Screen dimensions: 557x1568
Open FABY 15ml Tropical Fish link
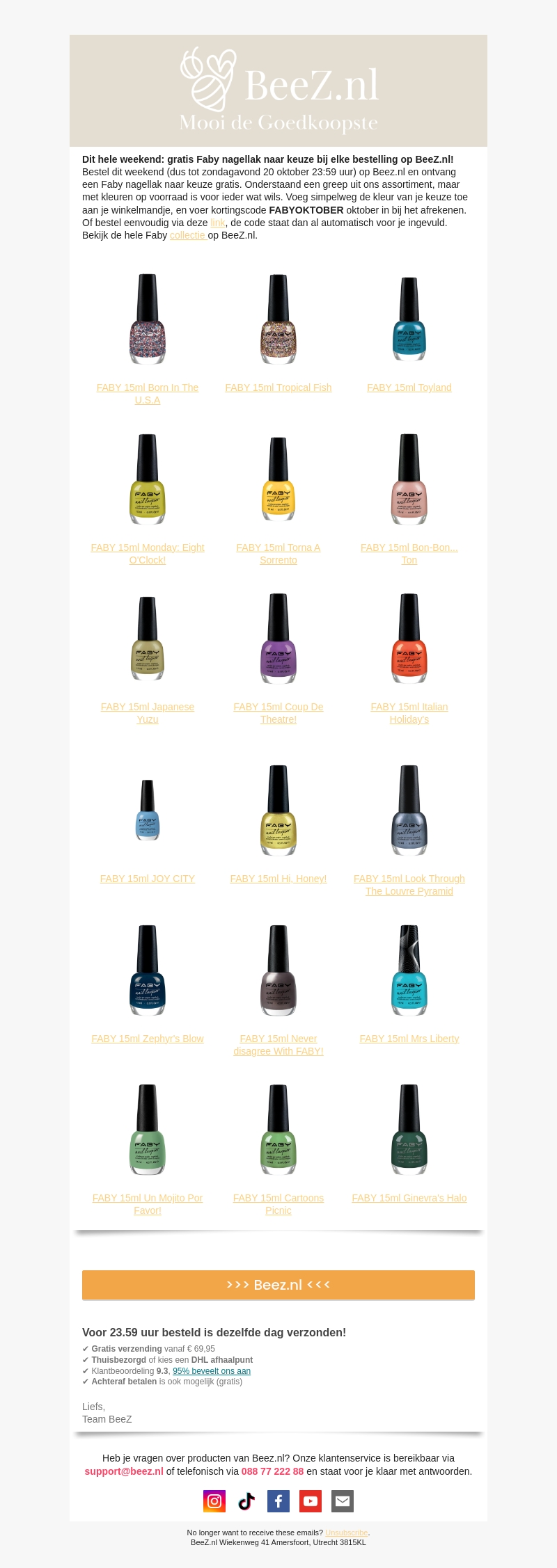[x=278, y=387]
